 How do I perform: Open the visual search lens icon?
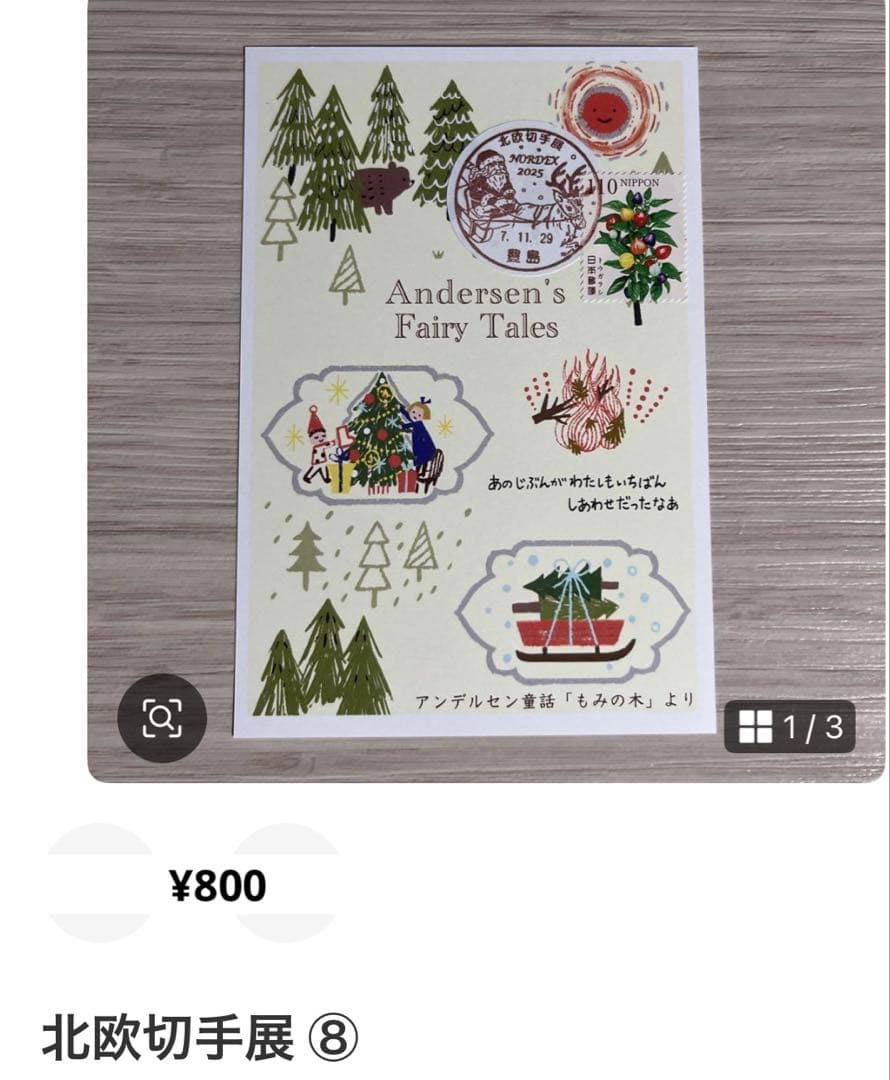tap(162, 717)
